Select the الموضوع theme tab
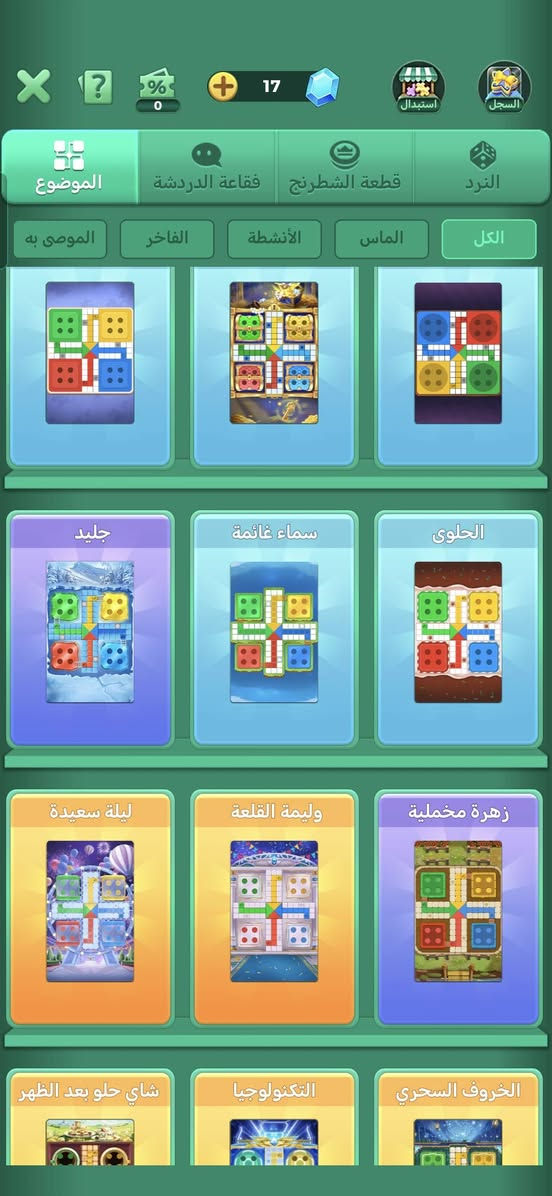Viewport: 552px width, 1196px height. 69,166
